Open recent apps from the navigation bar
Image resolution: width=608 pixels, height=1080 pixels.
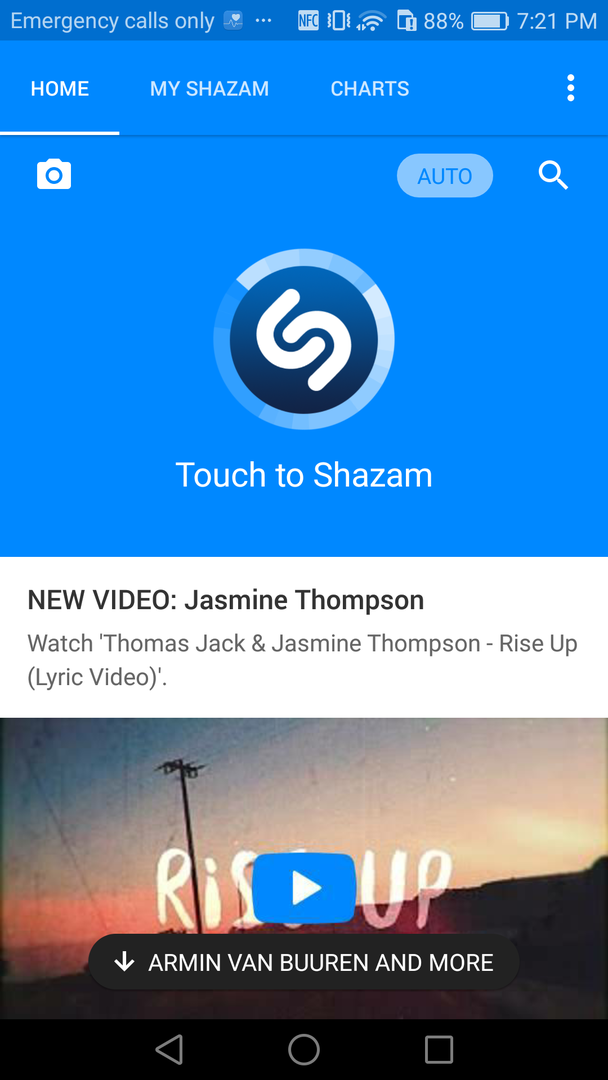[x=438, y=1049]
